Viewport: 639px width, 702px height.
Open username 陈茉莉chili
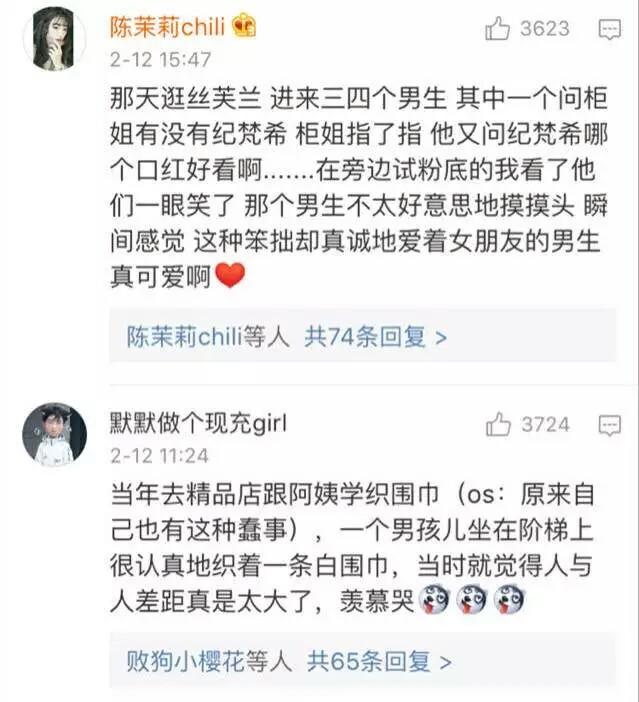click(x=169, y=27)
